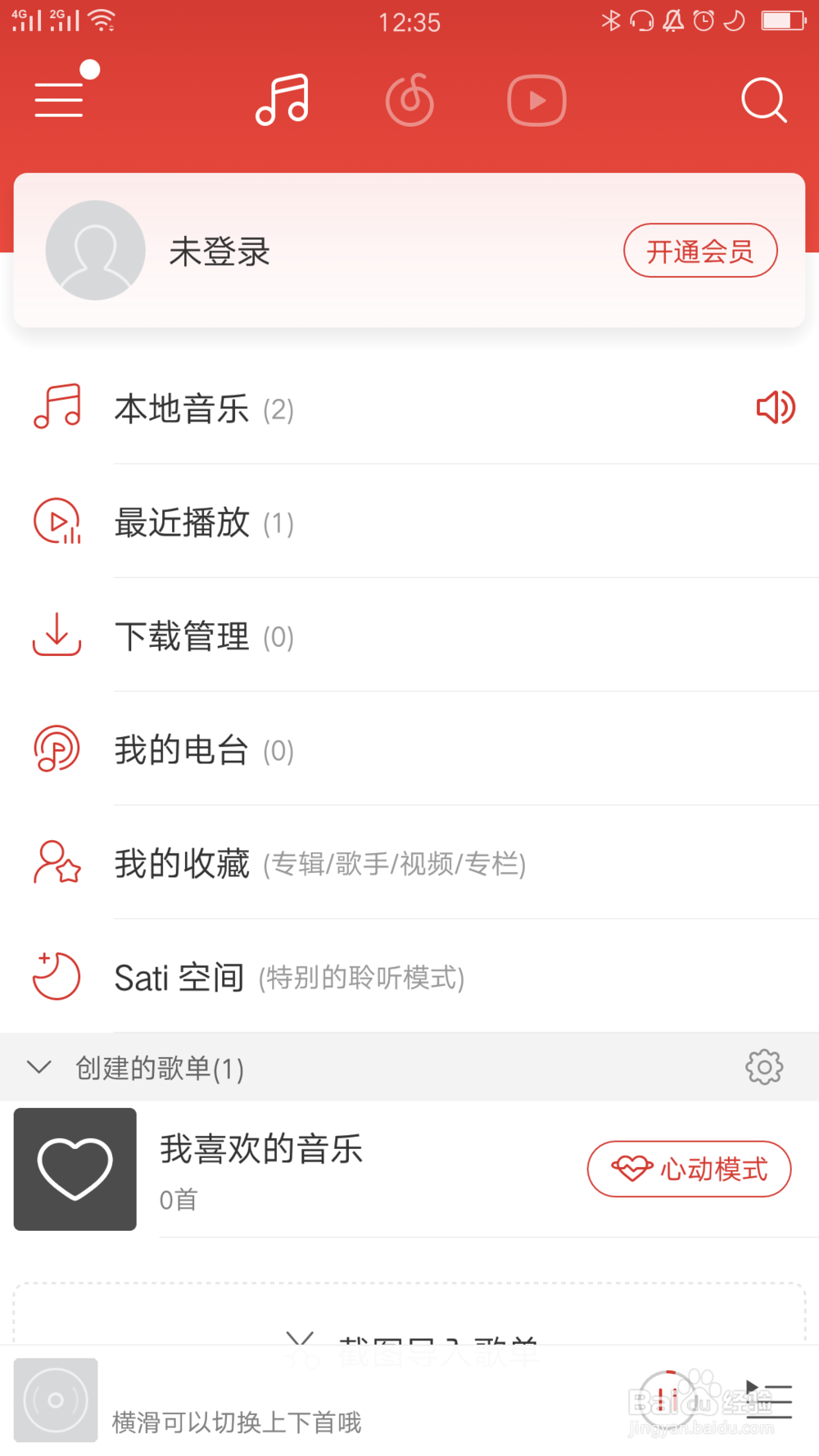The image size is (819, 1456).
Task: Tap the 开通会员 button
Action: point(700,251)
